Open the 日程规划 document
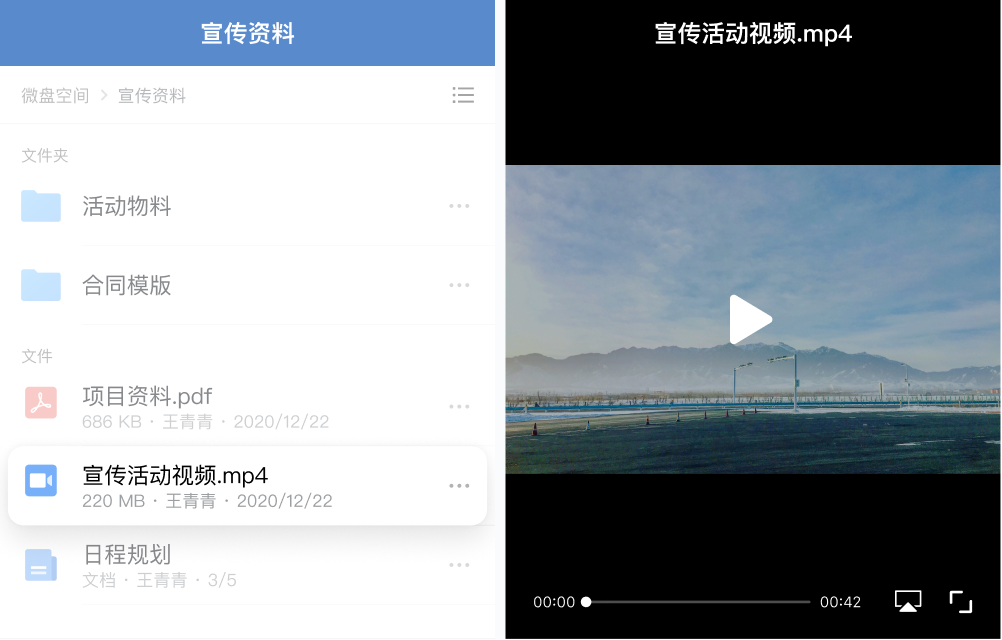 click(127, 556)
